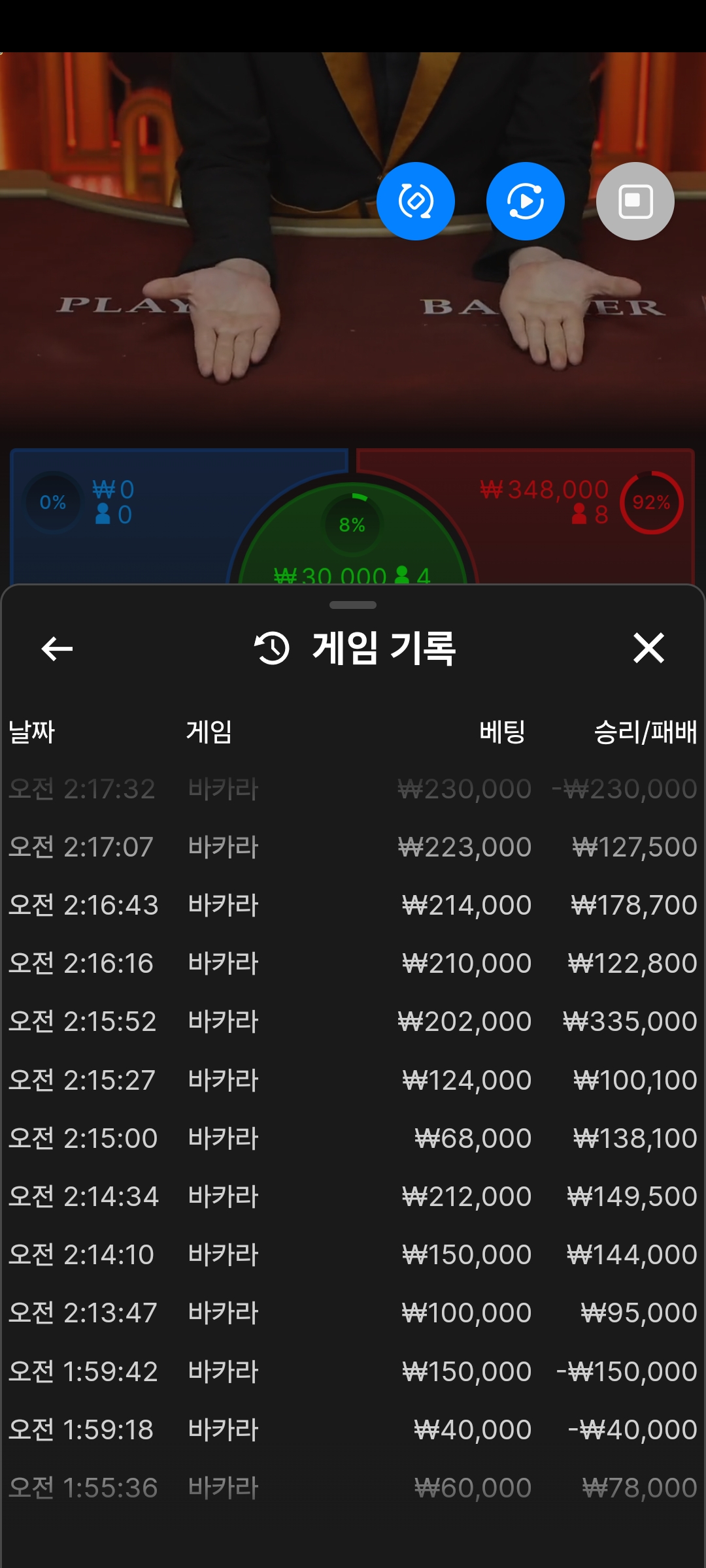The width and height of the screenshot is (706, 1568).
Task: Tap the blue rotate arrows button
Action: tap(416, 201)
